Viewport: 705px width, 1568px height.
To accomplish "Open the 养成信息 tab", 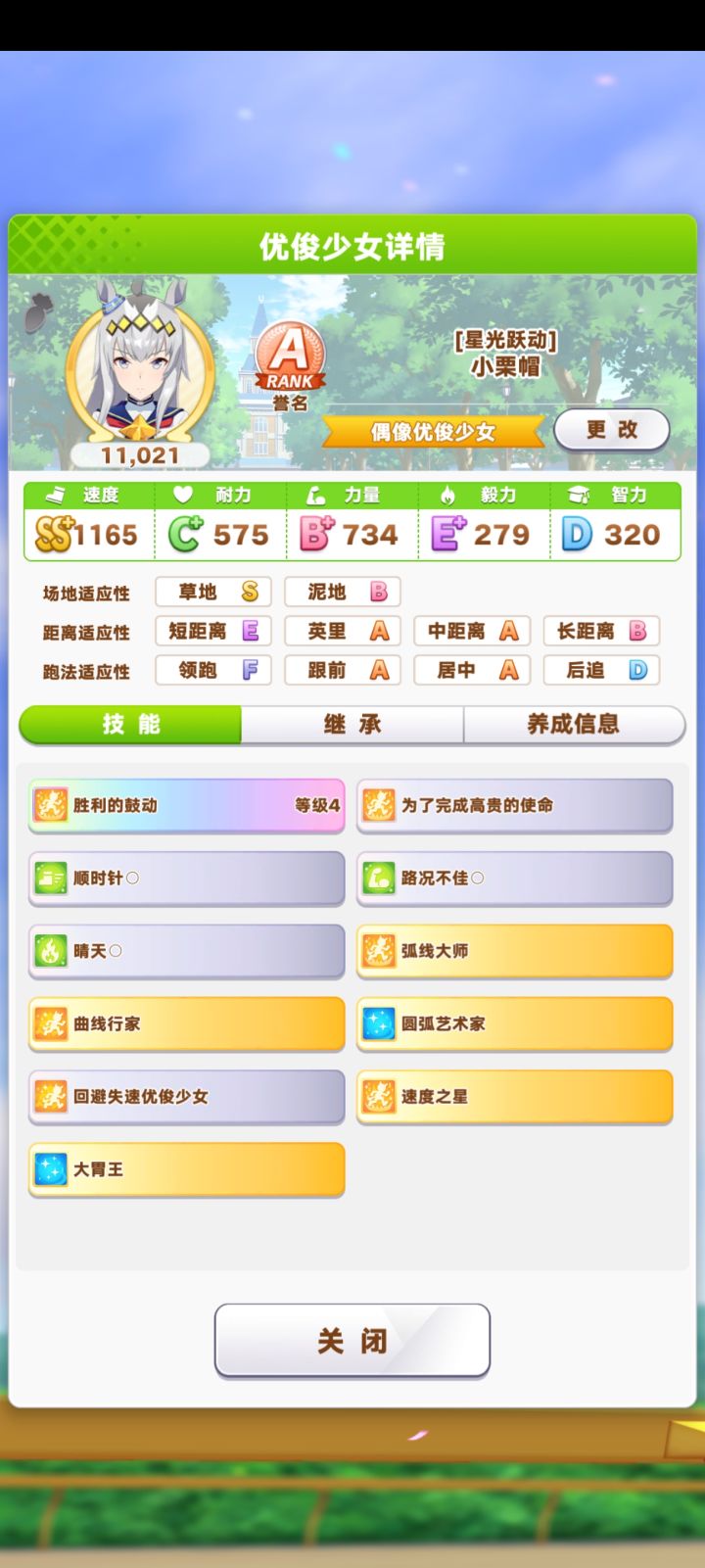I will 575,725.
